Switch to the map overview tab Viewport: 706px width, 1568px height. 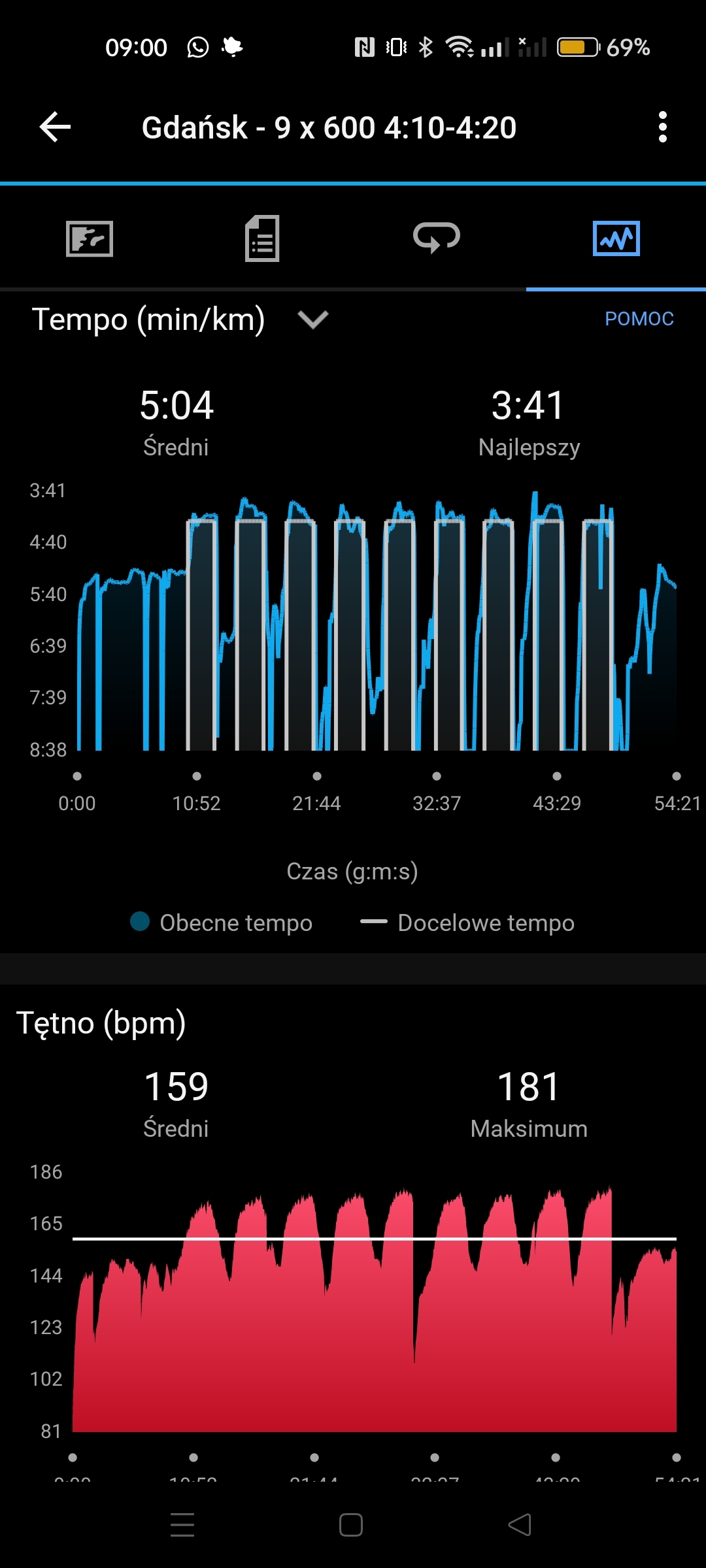click(90, 238)
